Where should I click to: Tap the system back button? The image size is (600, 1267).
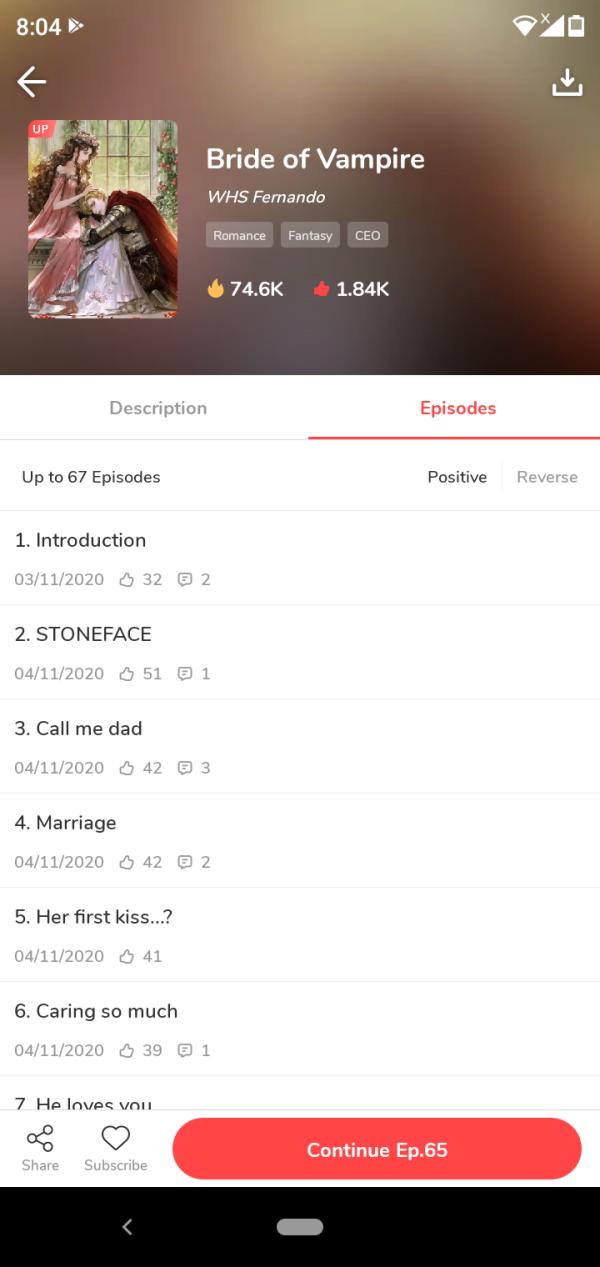pos(127,1227)
